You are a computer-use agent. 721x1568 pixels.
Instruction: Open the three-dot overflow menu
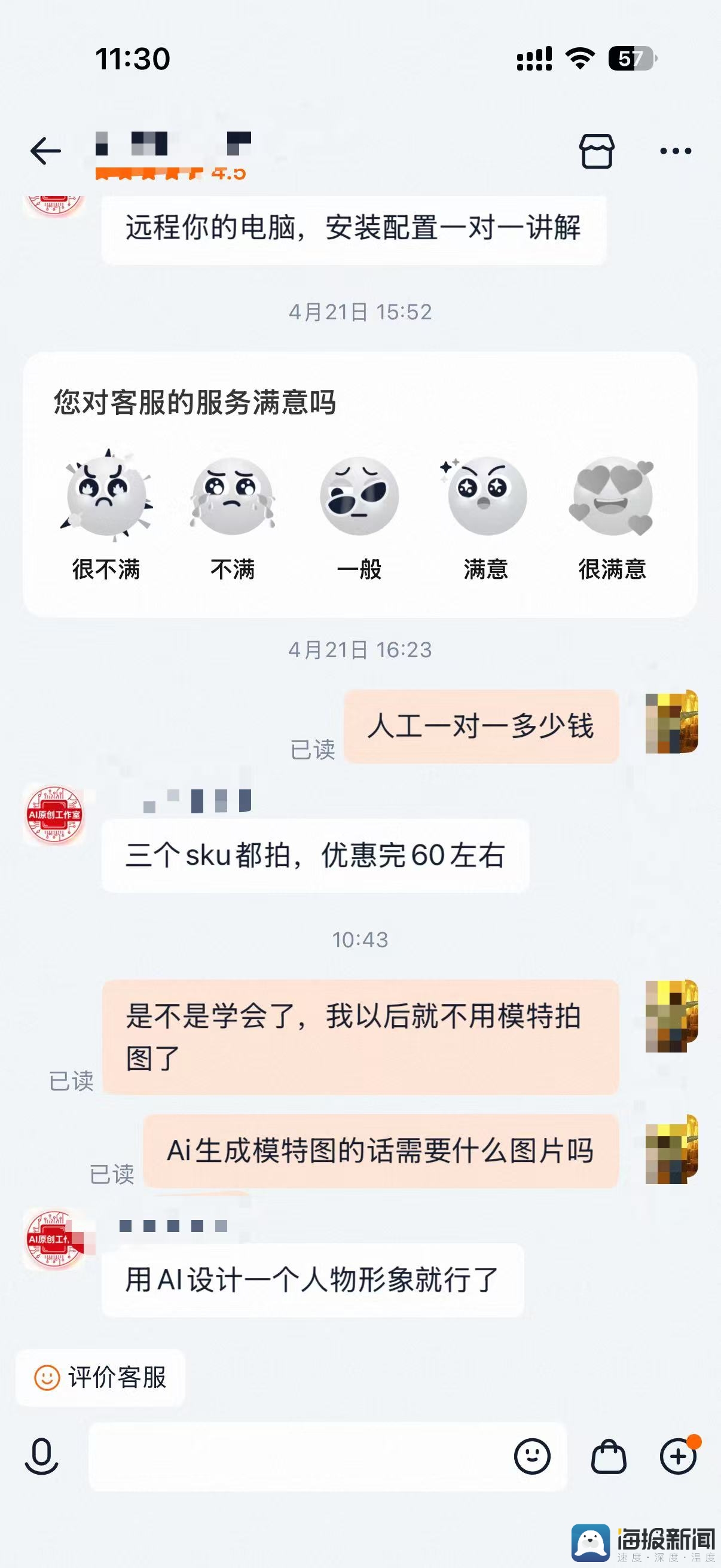676,151
